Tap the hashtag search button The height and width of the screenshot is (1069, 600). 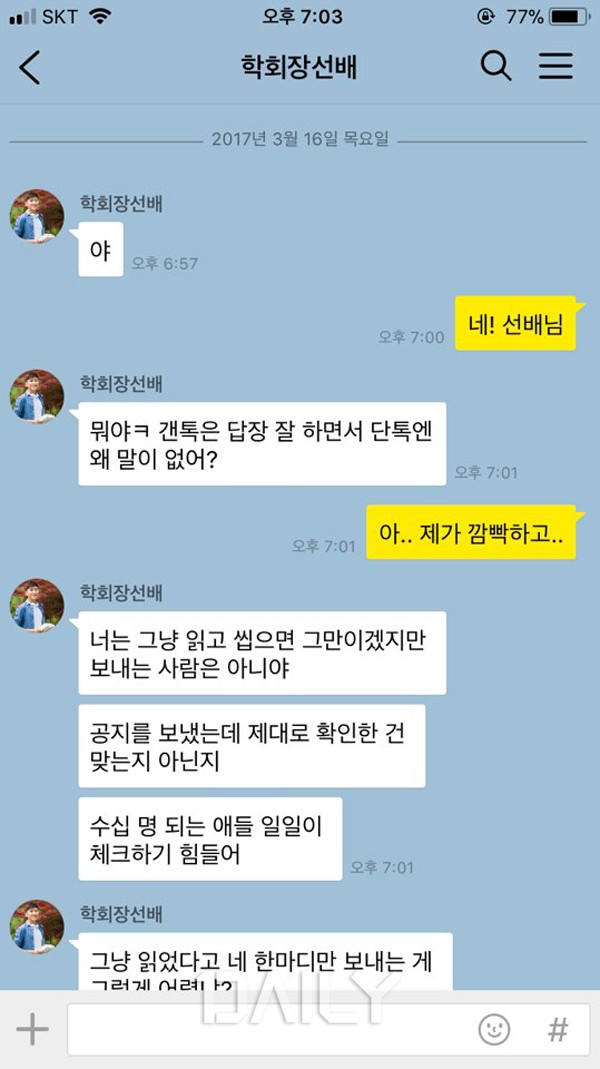[x=557, y=1029]
